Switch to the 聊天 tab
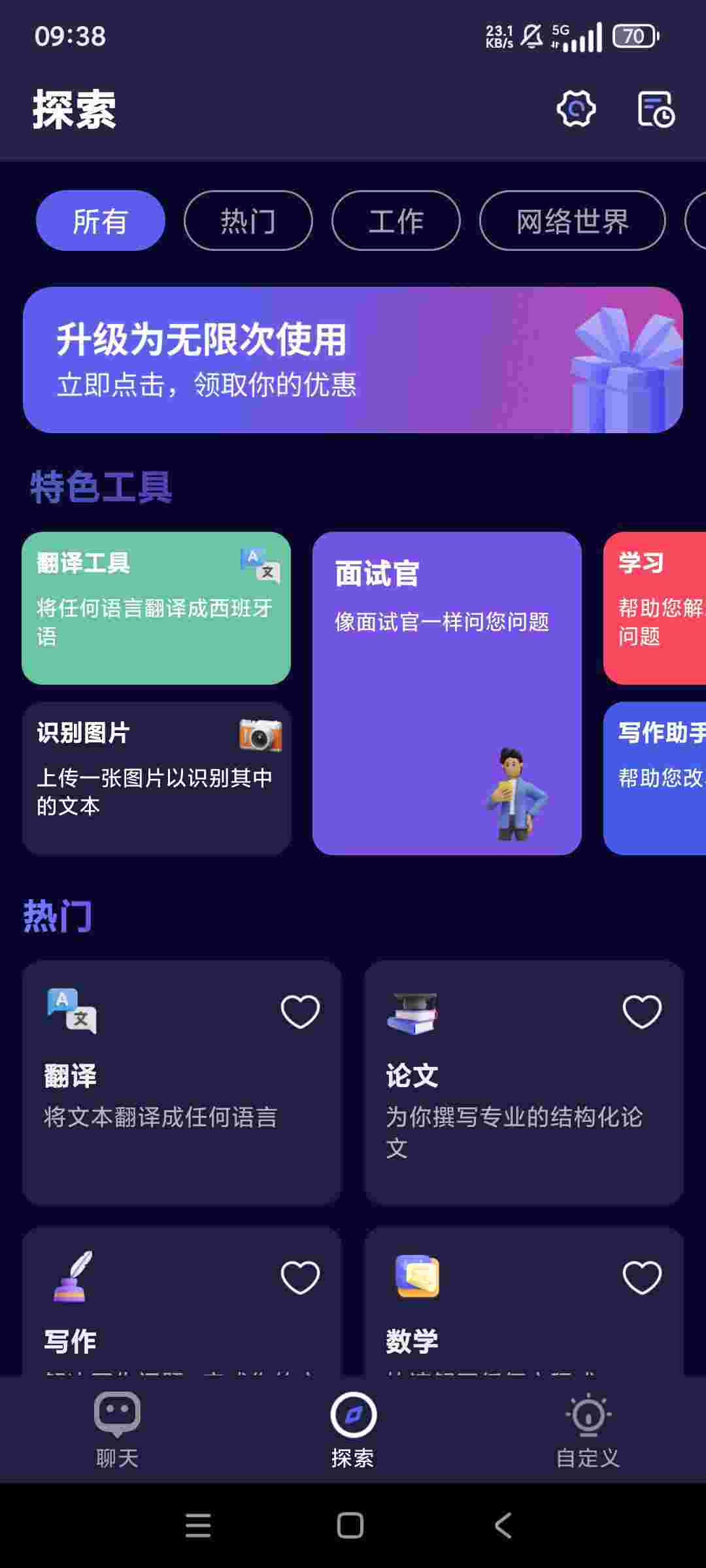 [117, 1428]
